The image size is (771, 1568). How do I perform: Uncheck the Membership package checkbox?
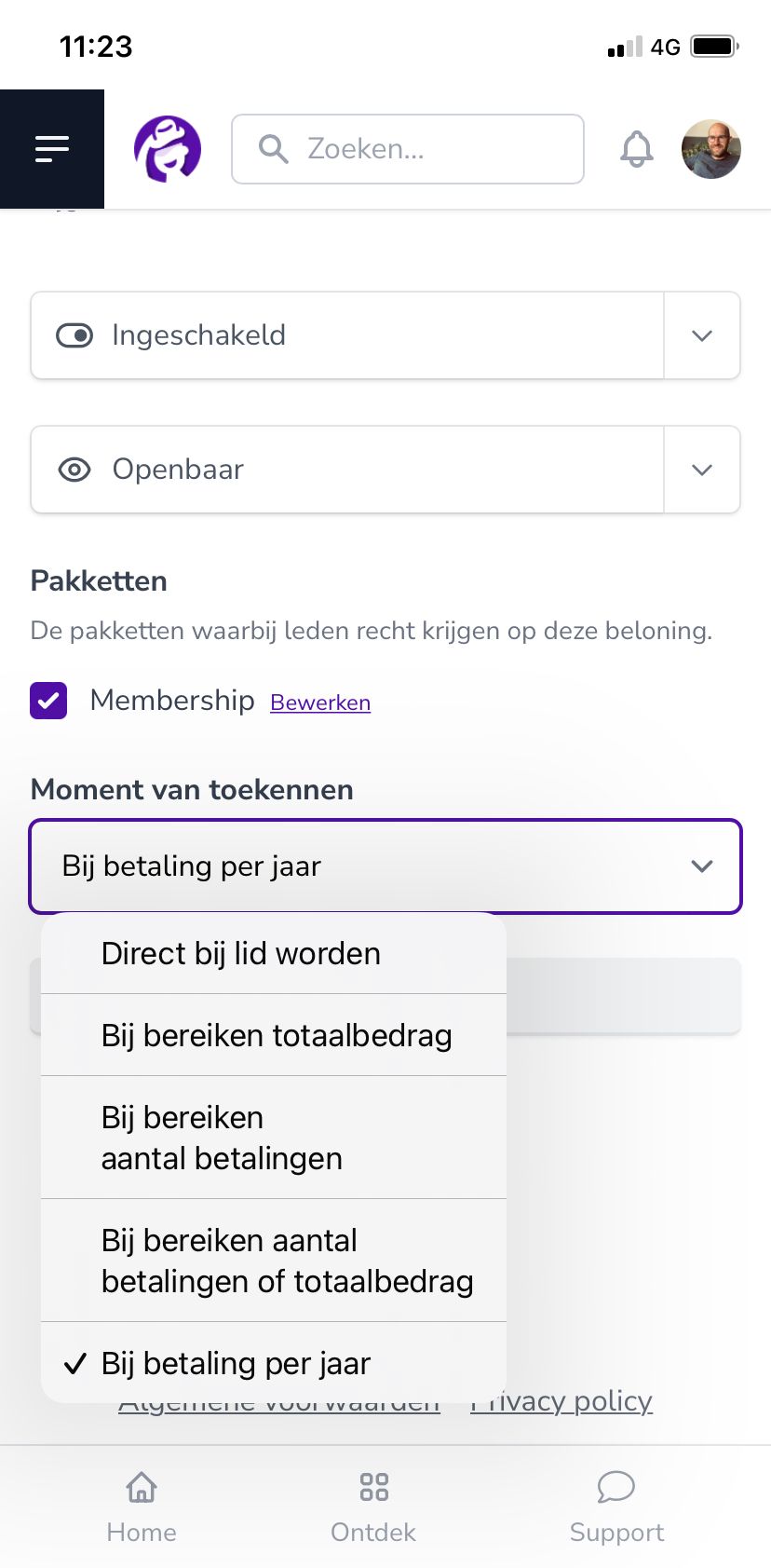48,701
